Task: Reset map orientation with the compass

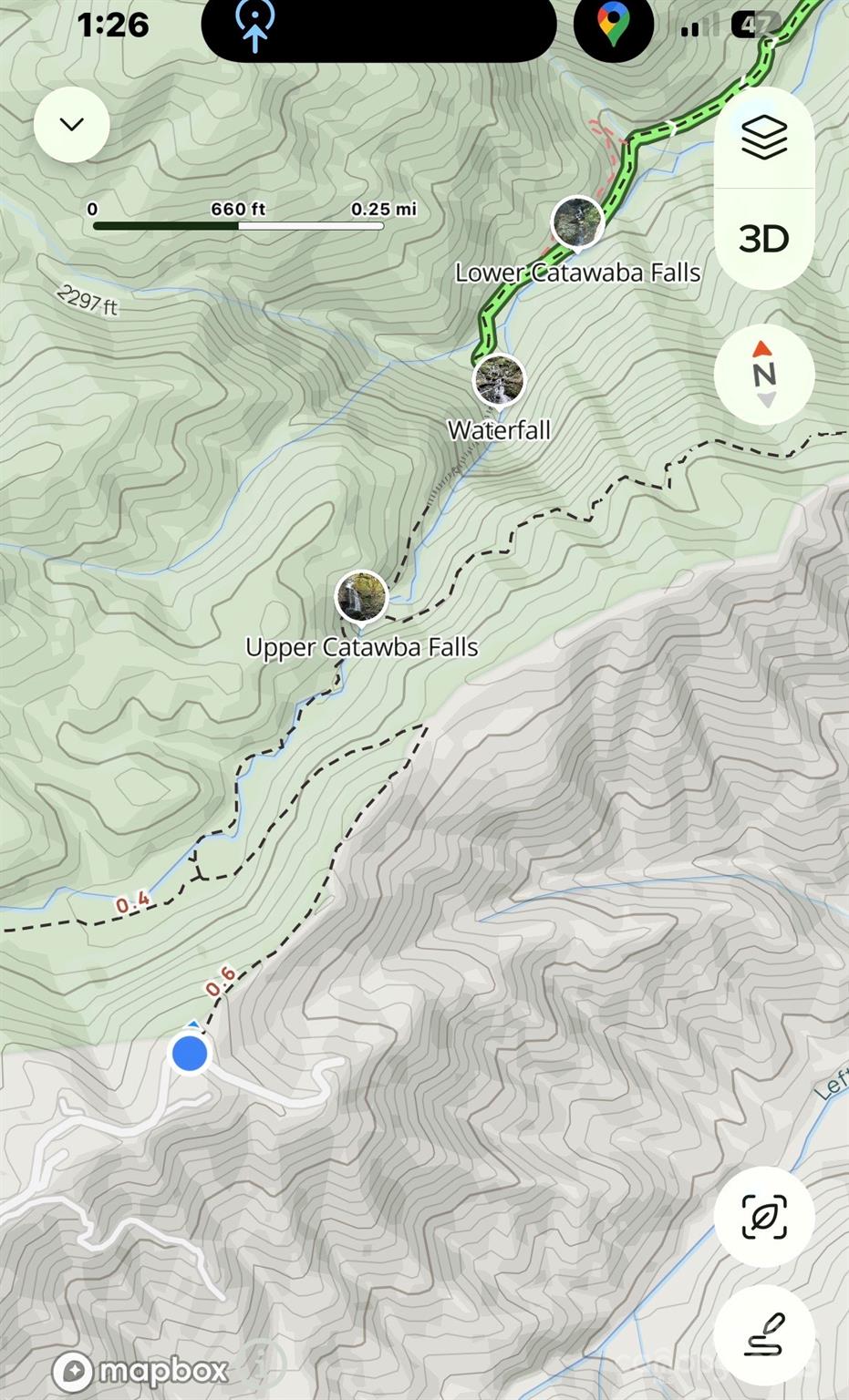Action: click(763, 374)
